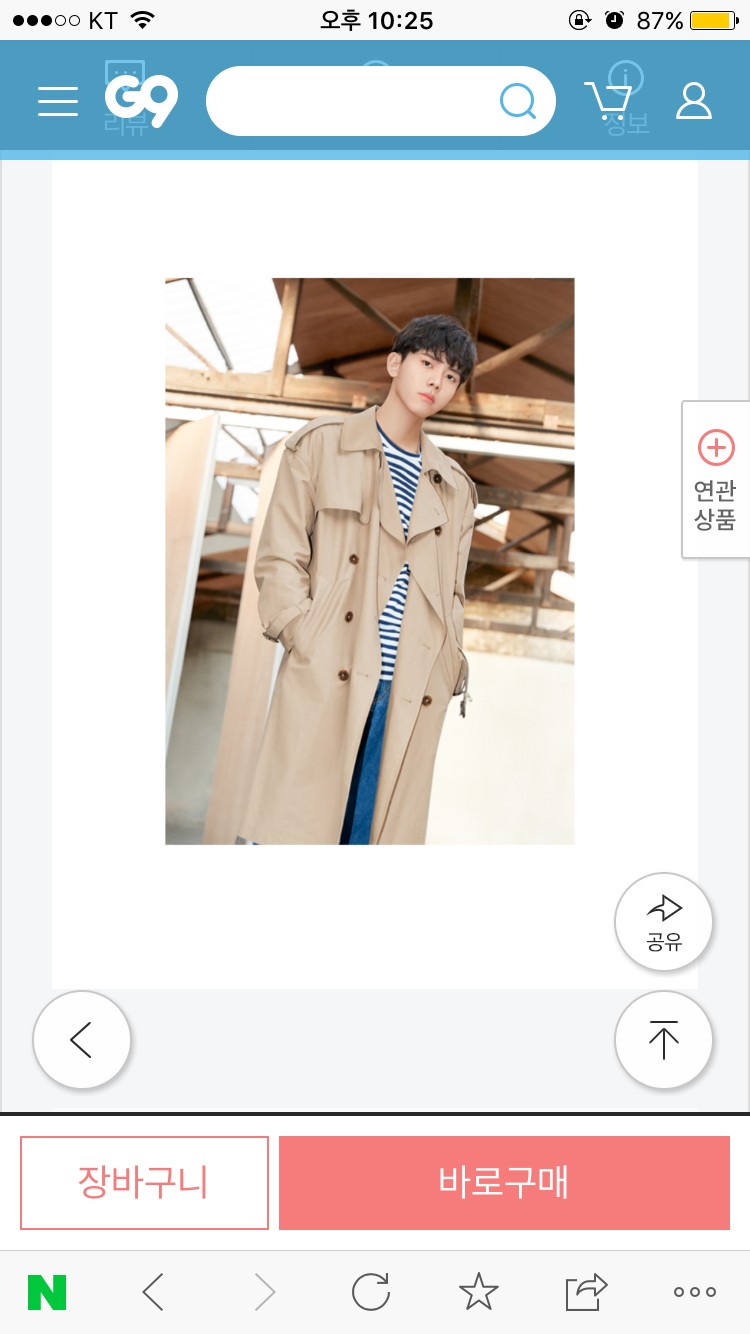
Task: Open my account profile
Action: (x=694, y=101)
